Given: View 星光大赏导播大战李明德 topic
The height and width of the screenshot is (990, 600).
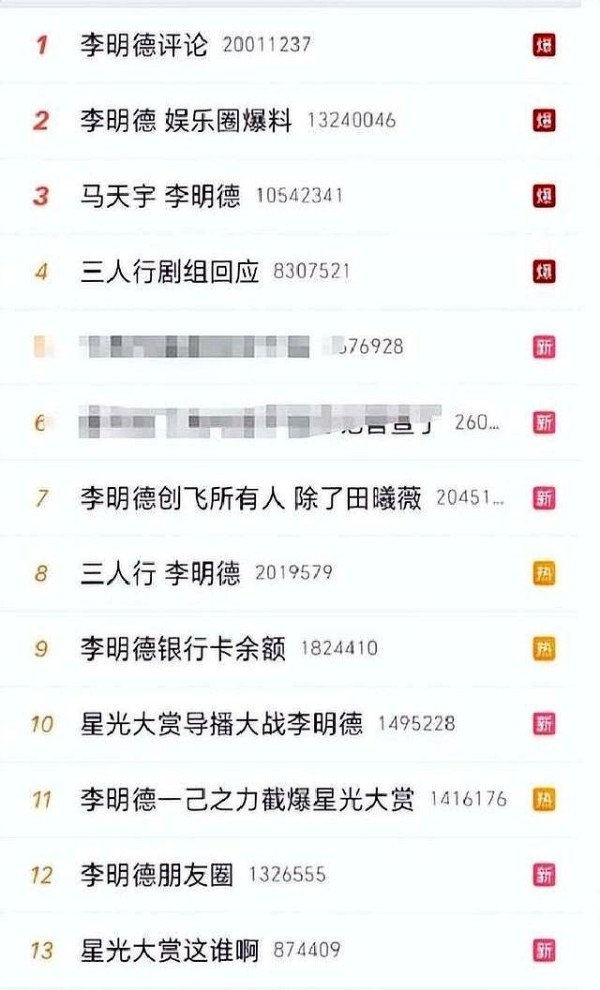Looking at the screenshot, I should click(x=222, y=724).
